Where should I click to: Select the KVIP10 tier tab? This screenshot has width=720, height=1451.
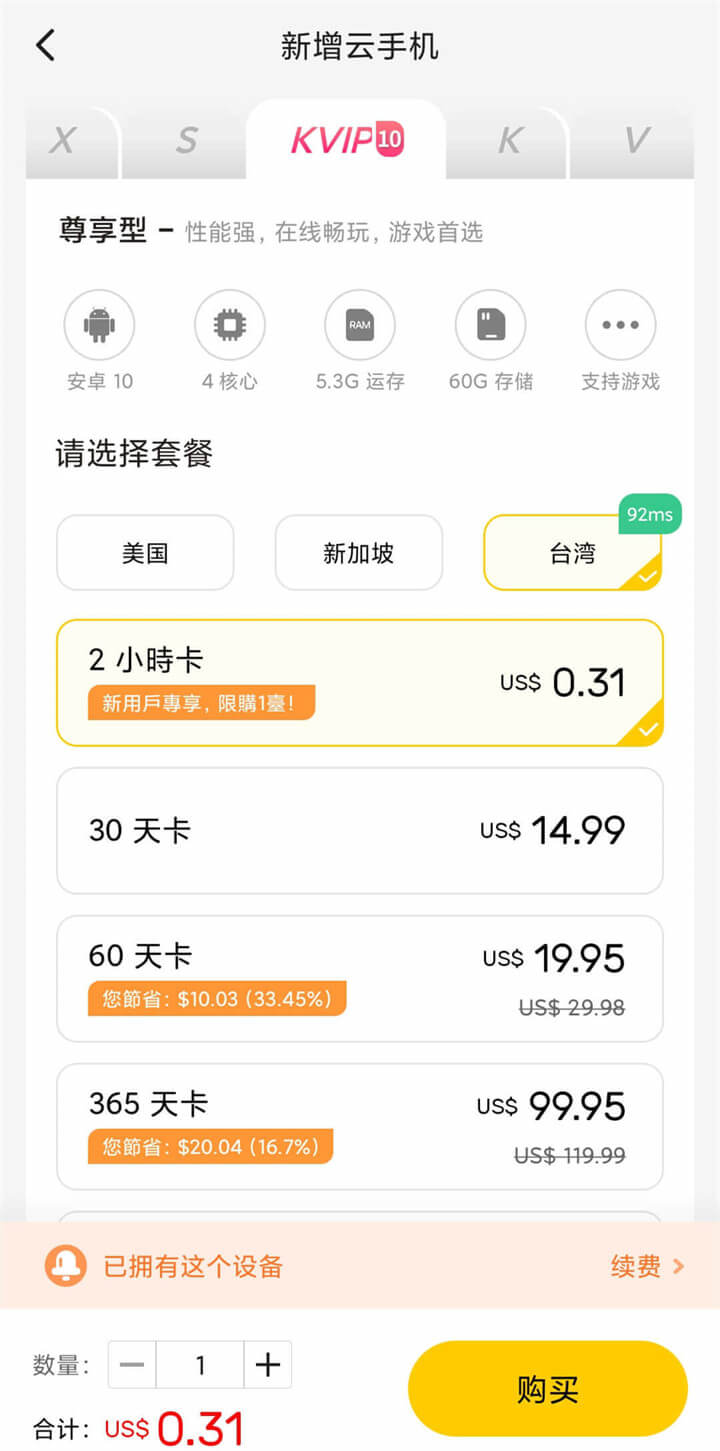pyautogui.click(x=346, y=140)
